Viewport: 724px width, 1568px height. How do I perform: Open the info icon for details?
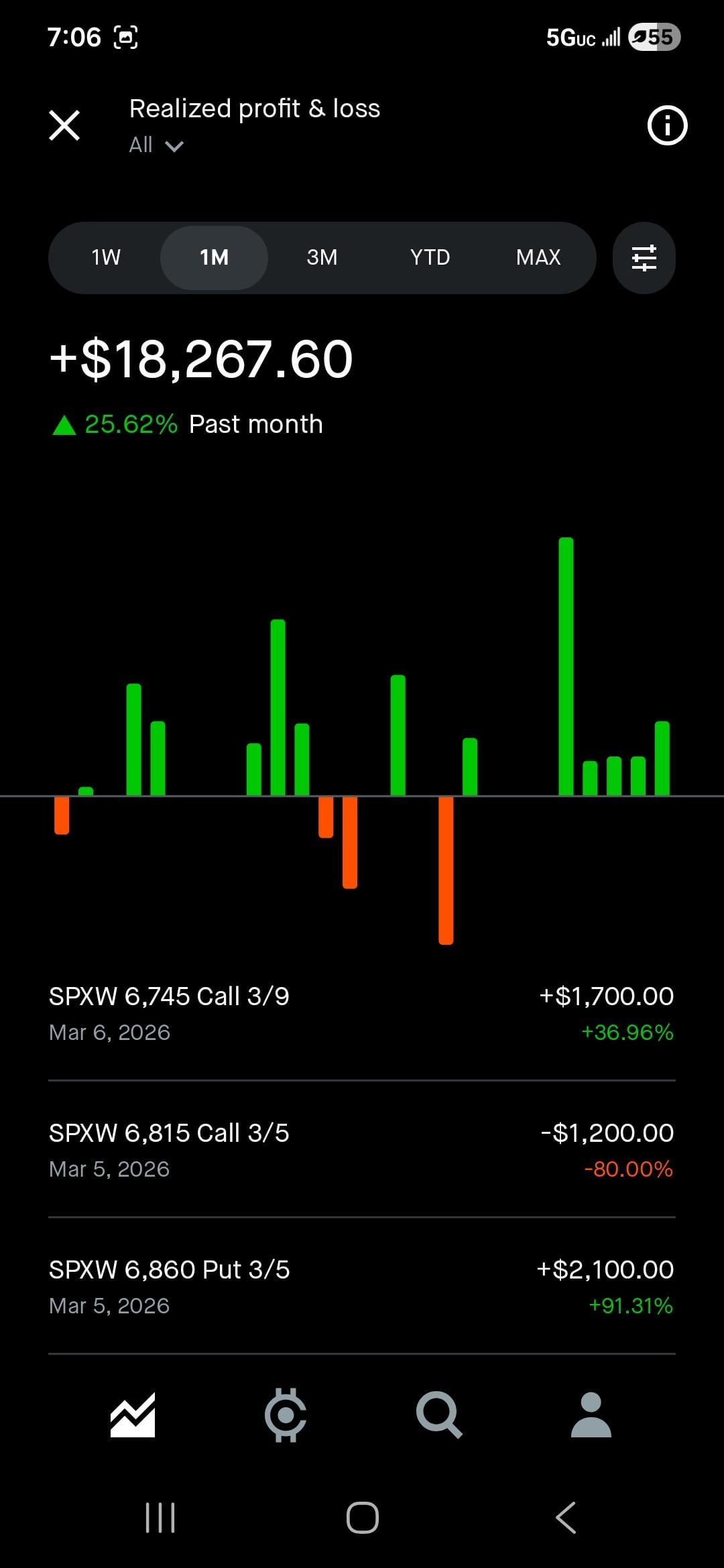pos(667,125)
